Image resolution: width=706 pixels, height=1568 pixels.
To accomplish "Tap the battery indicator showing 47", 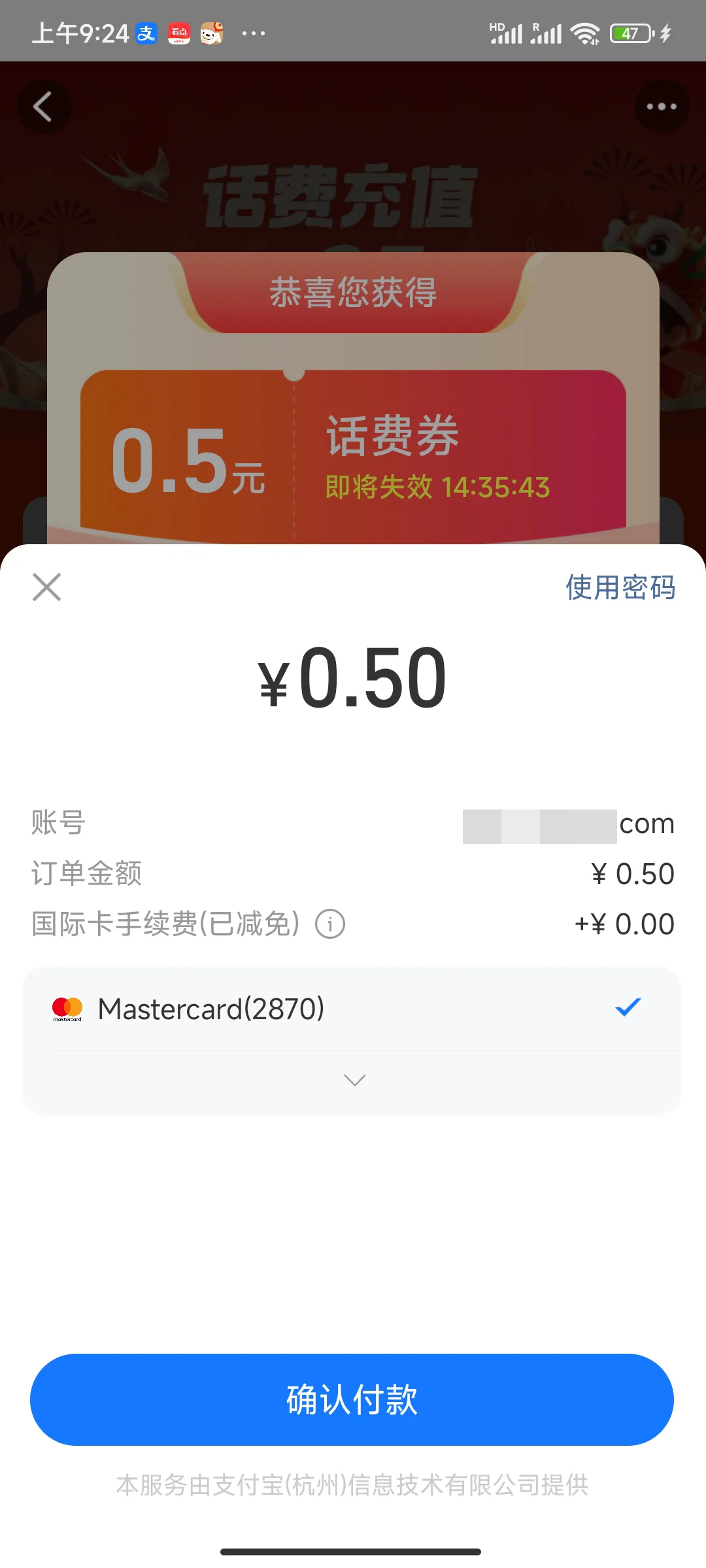I will point(629,31).
